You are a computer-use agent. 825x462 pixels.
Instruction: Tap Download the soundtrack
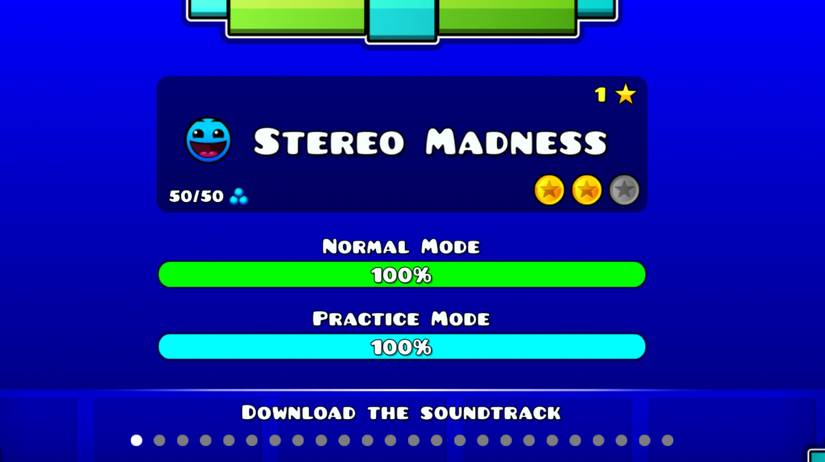[x=401, y=412]
